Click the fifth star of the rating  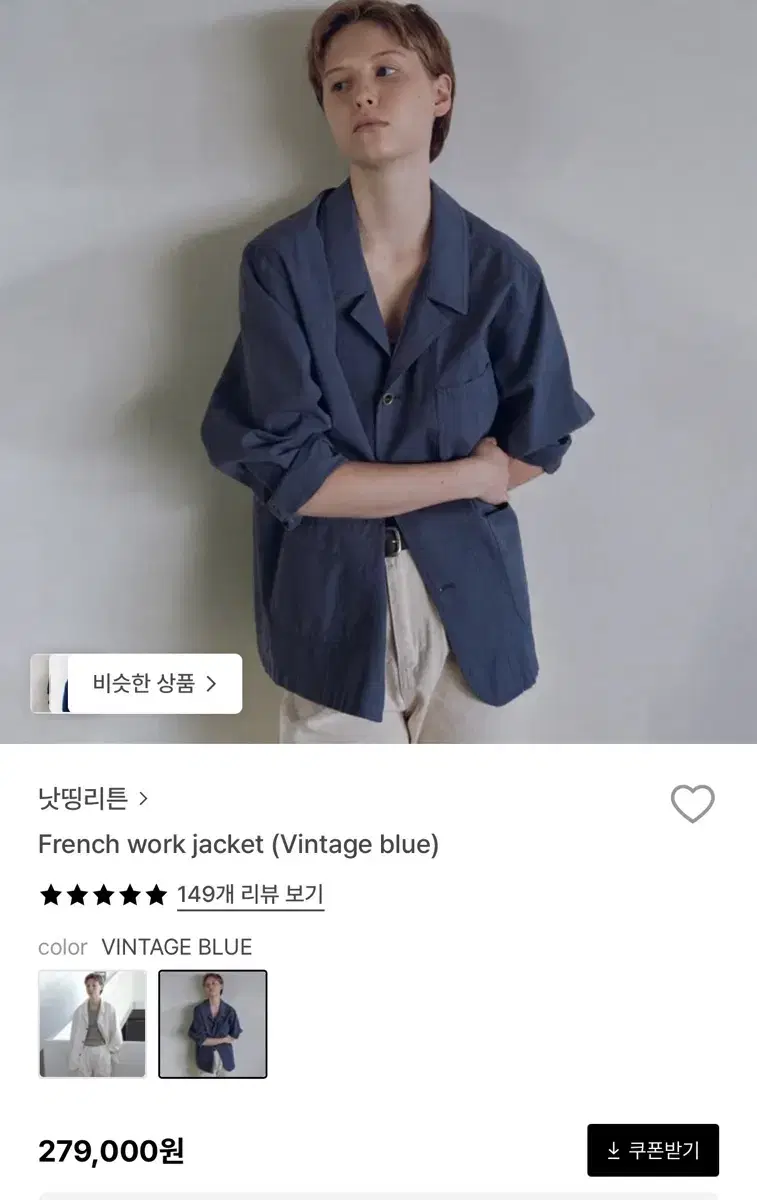[x=157, y=897]
